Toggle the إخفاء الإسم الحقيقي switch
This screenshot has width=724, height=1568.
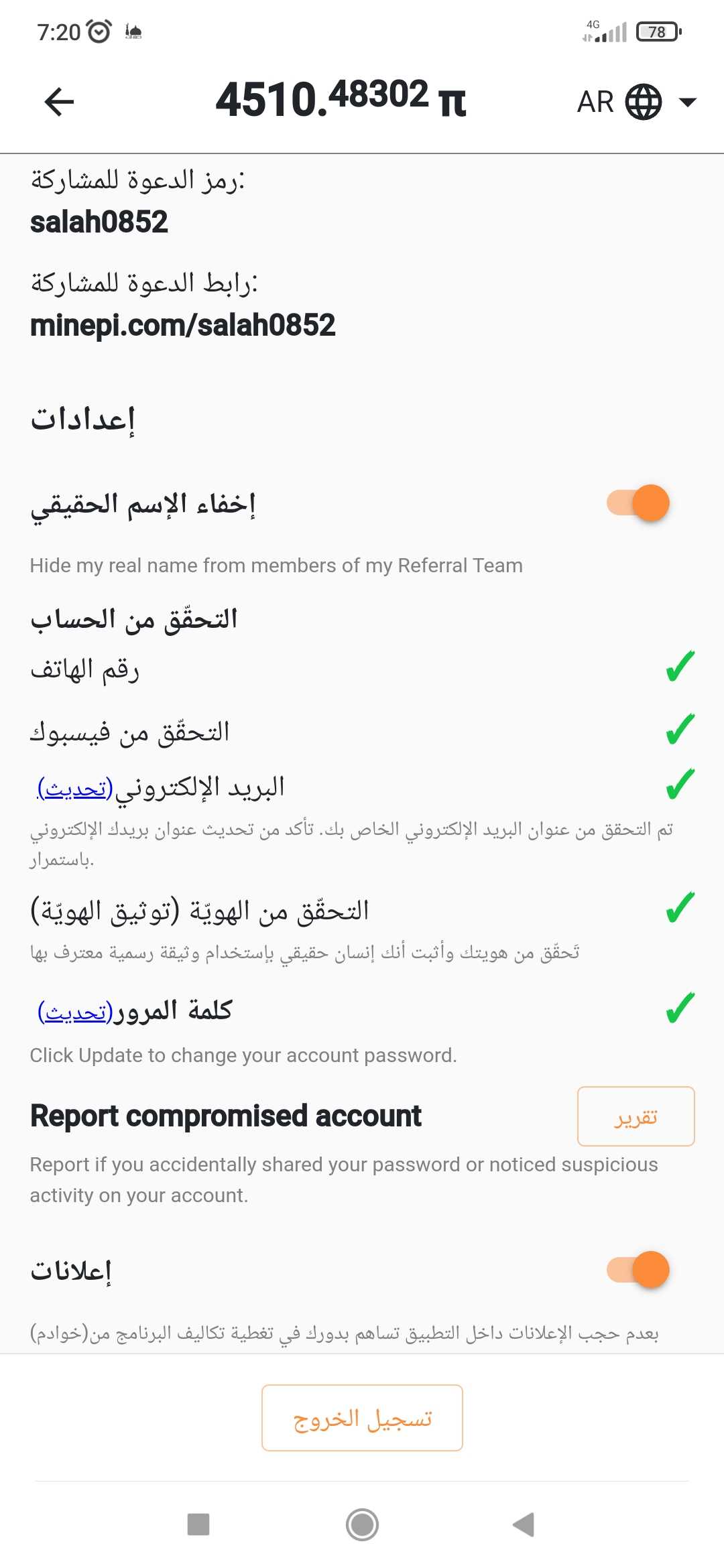coord(638,503)
